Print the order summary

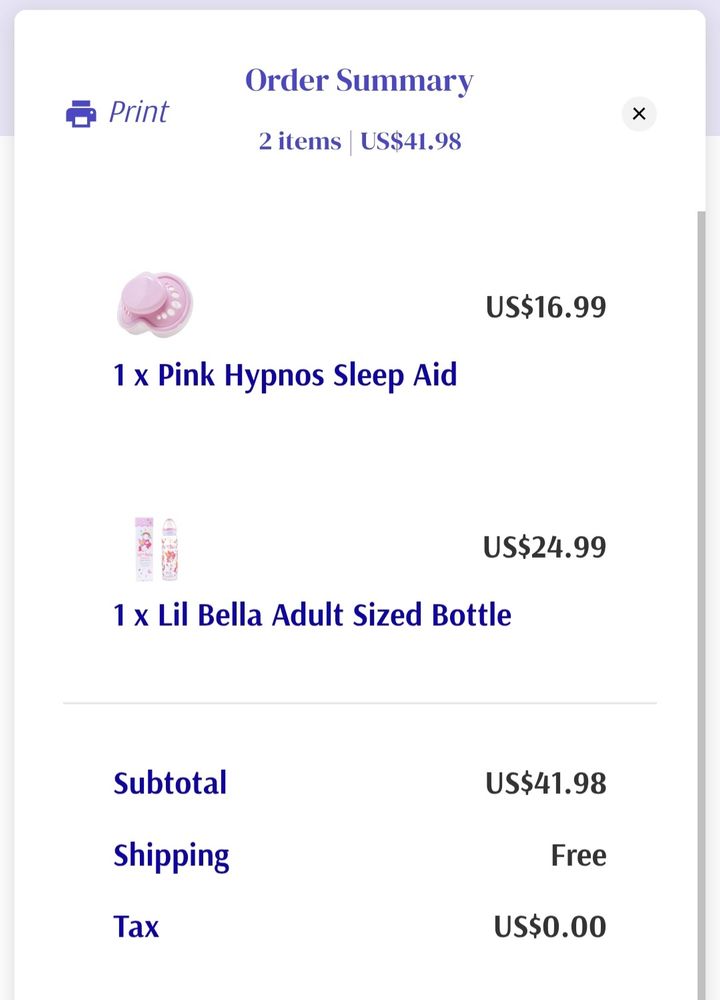point(117,113)
